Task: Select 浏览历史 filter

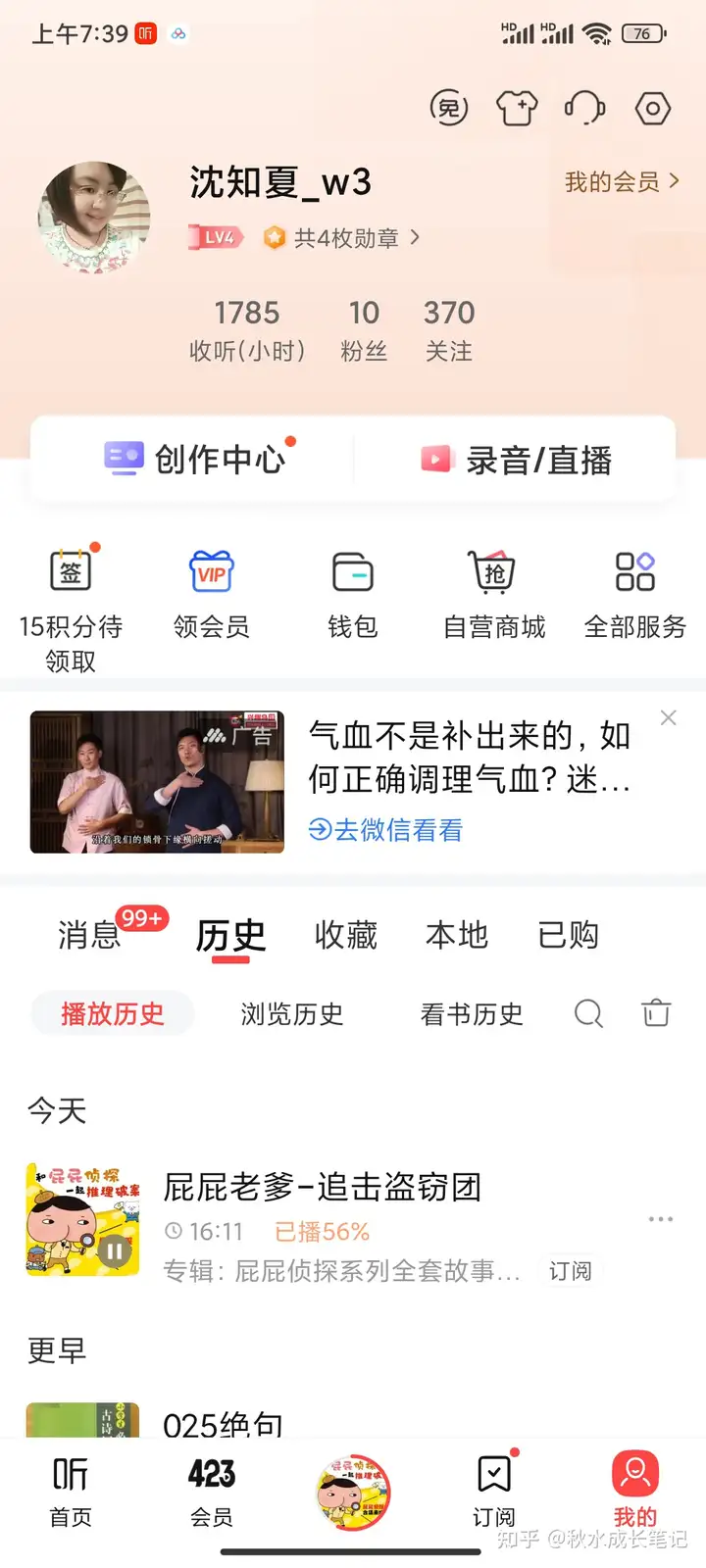Action: [292, 1014]
